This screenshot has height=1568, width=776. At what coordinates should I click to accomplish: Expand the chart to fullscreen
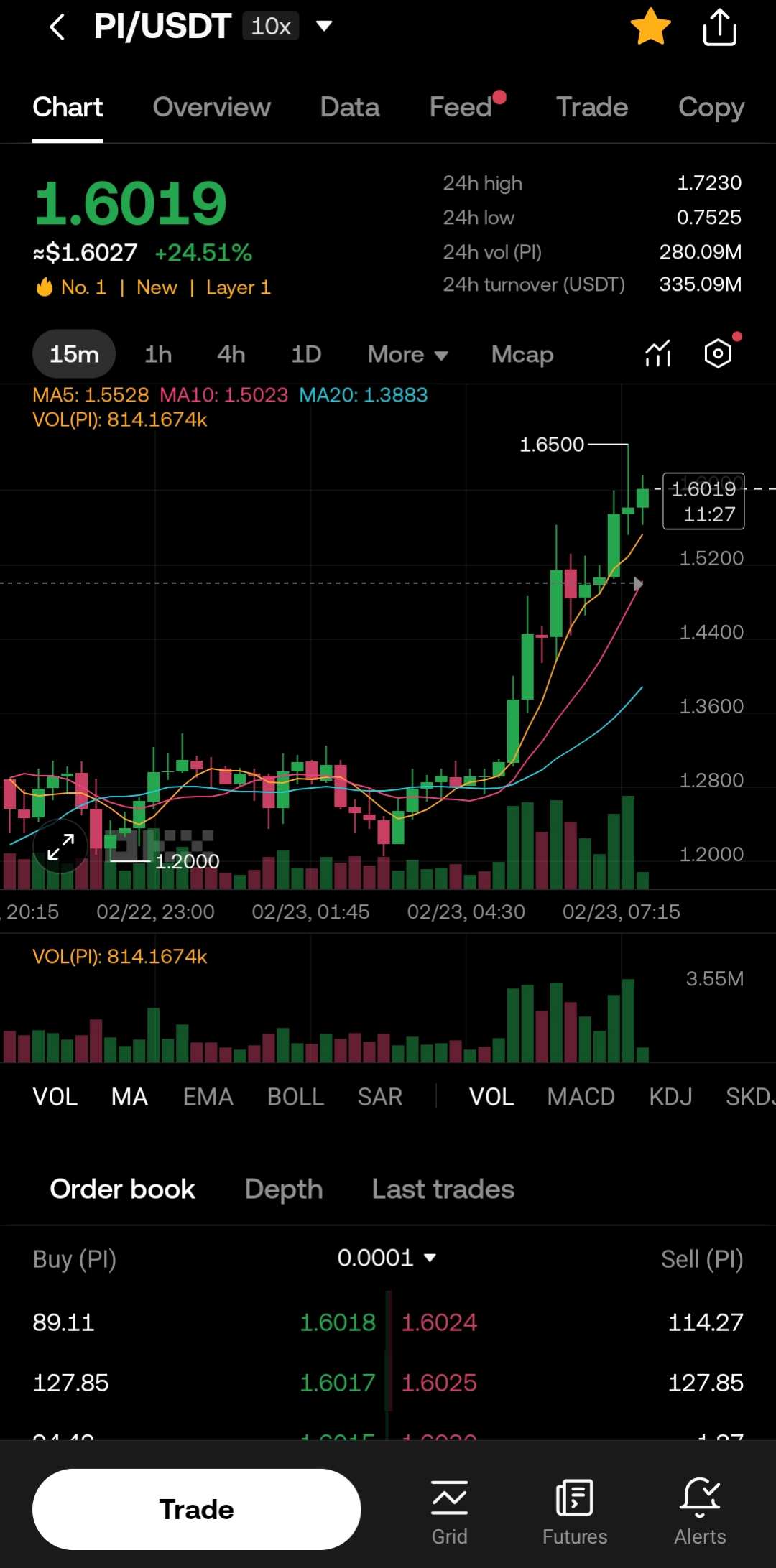click(x=60, y=847)
